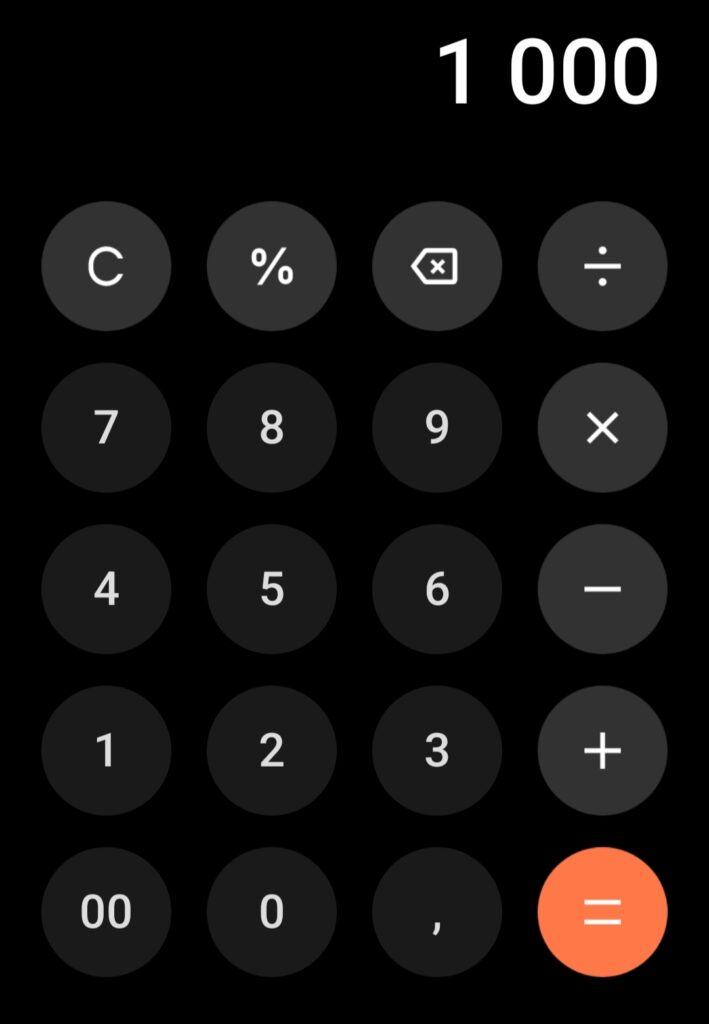The width and height of the screenshot is (709, 1024).
Task: Enter the digit 5
Action: click(271, 589)
